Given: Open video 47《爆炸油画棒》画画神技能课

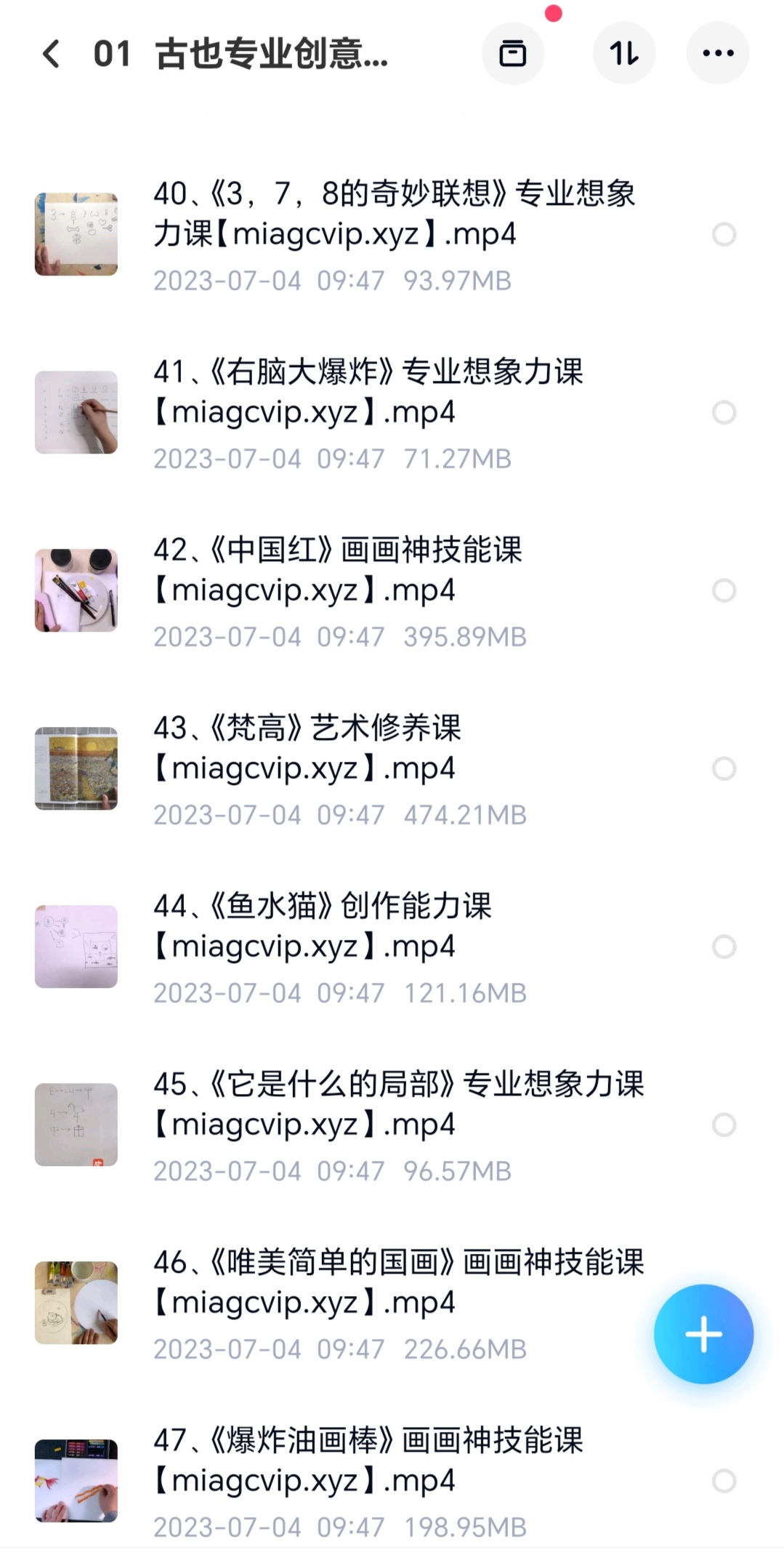Looking at the screenshot, I should (367, 1460).
